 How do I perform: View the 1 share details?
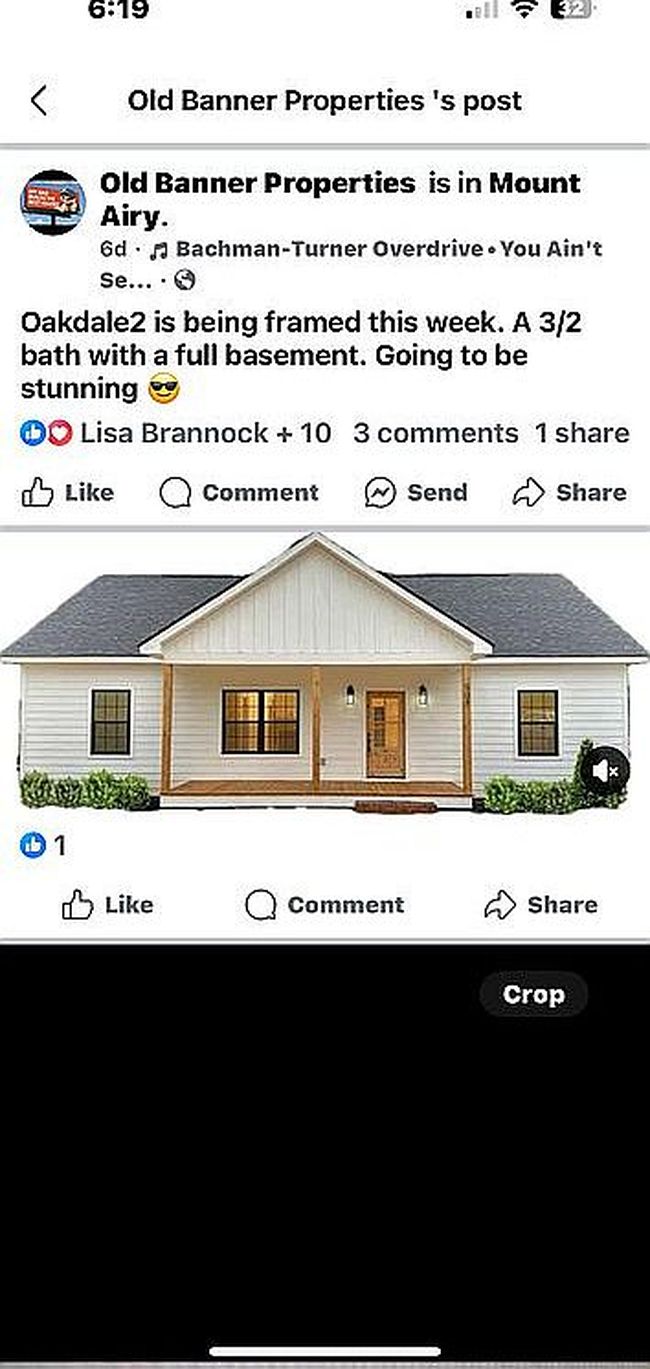(x=581, y=433)
